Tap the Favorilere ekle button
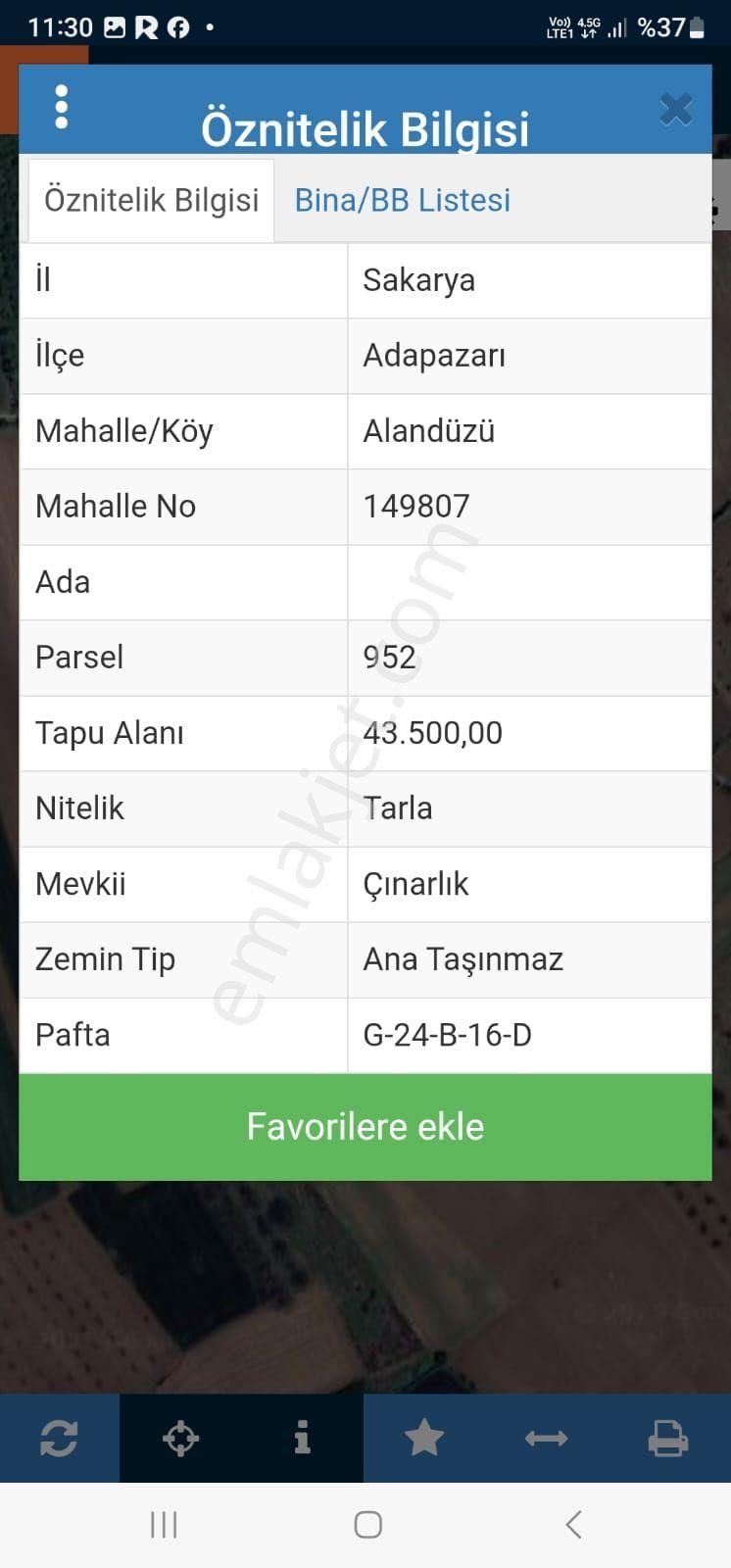Viewport: 731px width, 1568px height. click(x=365, y=1126)
